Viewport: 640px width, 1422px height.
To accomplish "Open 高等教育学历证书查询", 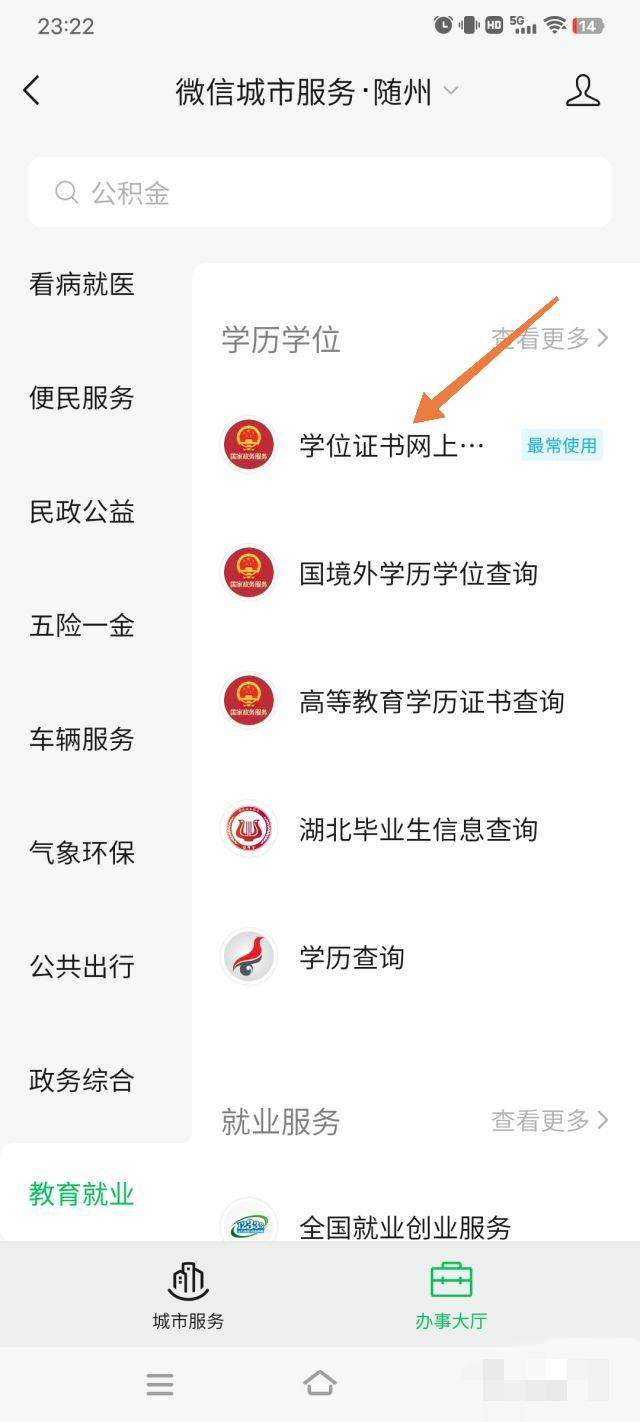I will [x=412, y=701].
